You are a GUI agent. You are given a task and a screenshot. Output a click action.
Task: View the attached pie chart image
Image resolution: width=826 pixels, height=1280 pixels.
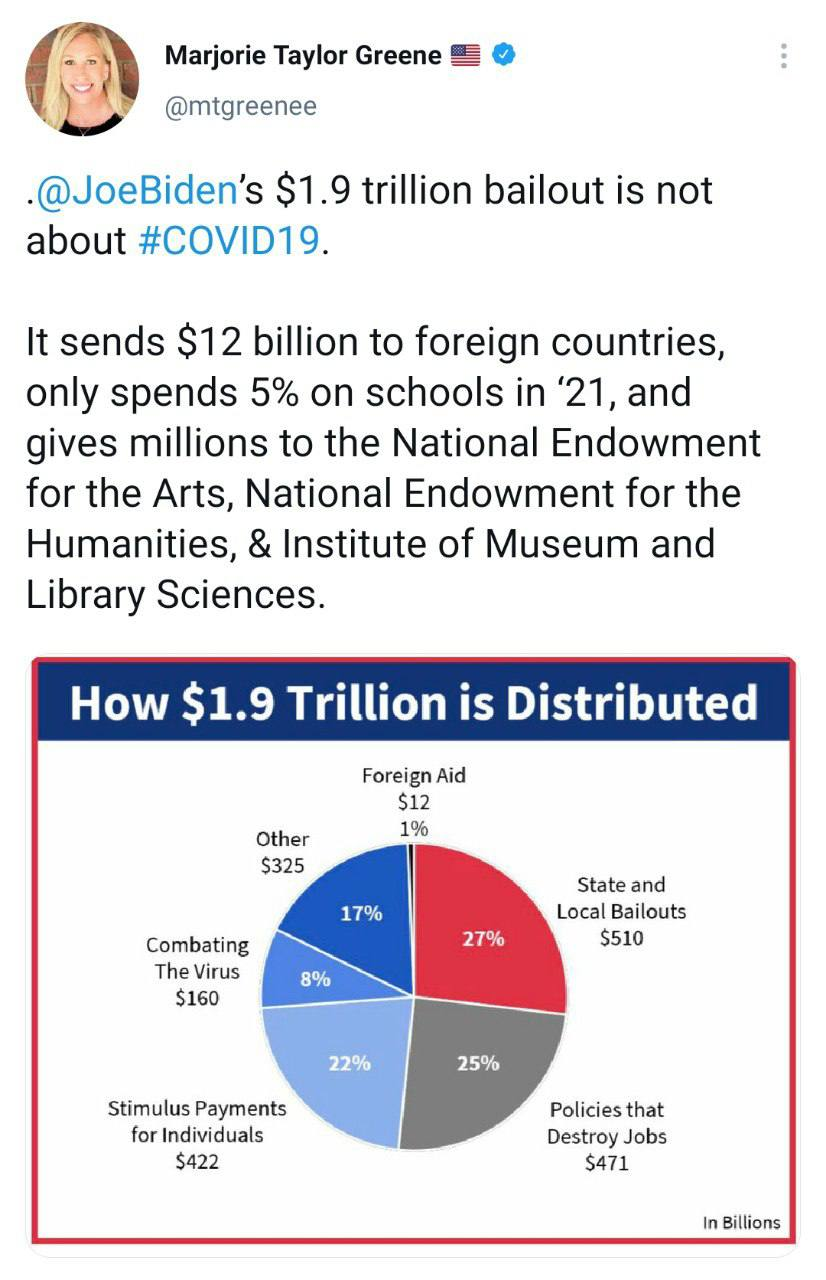[413, 955]
